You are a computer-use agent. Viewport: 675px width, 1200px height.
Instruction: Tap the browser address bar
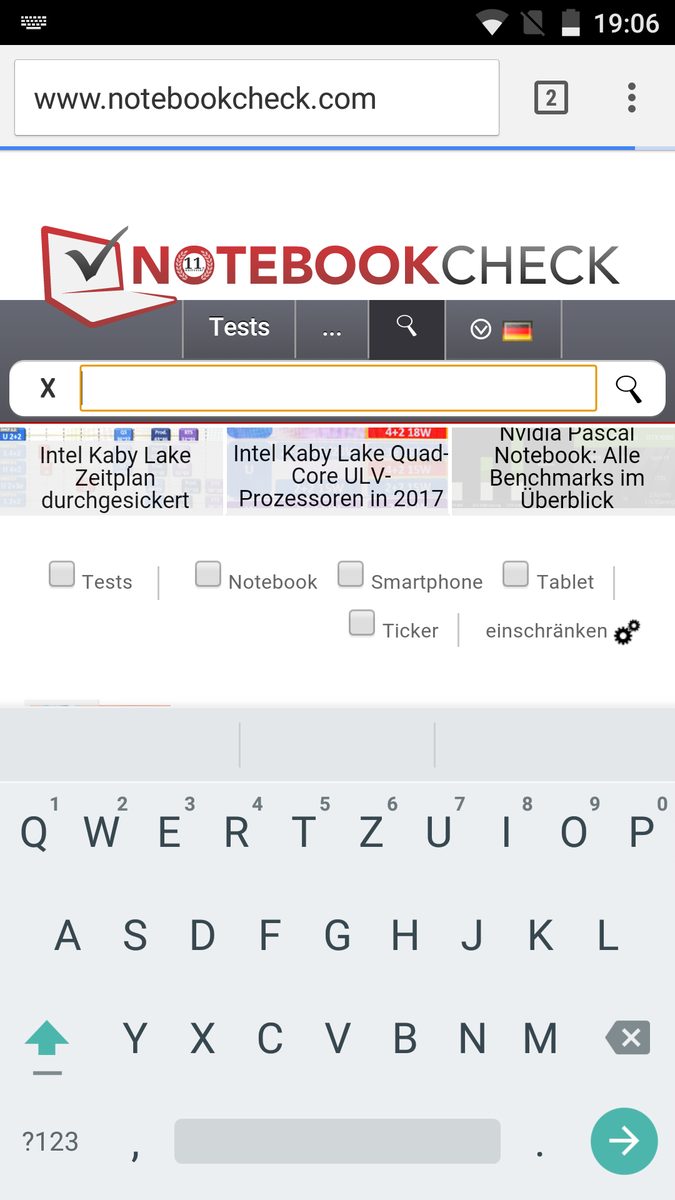(x=256, y=98)
